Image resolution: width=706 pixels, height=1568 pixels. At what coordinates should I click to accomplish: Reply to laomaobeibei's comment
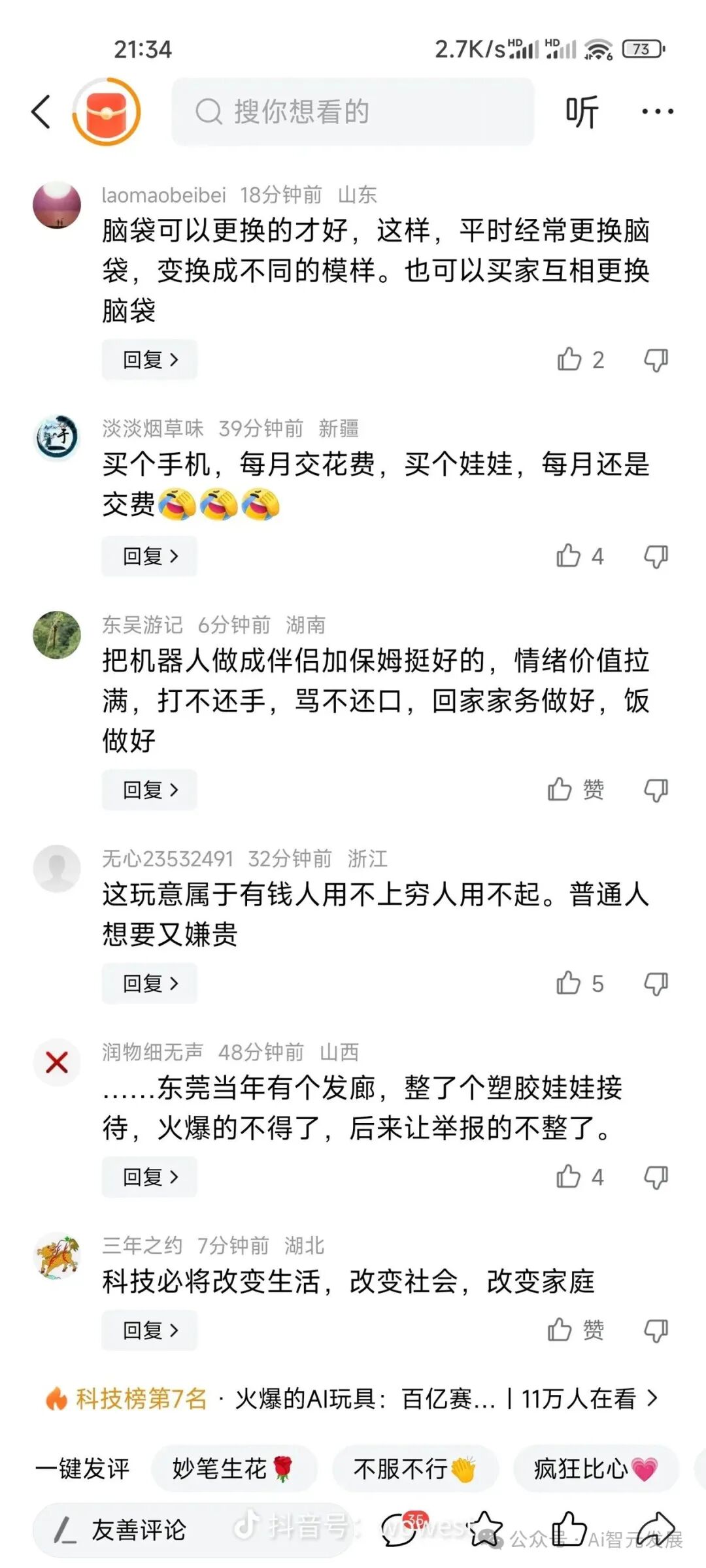point(150,359)
